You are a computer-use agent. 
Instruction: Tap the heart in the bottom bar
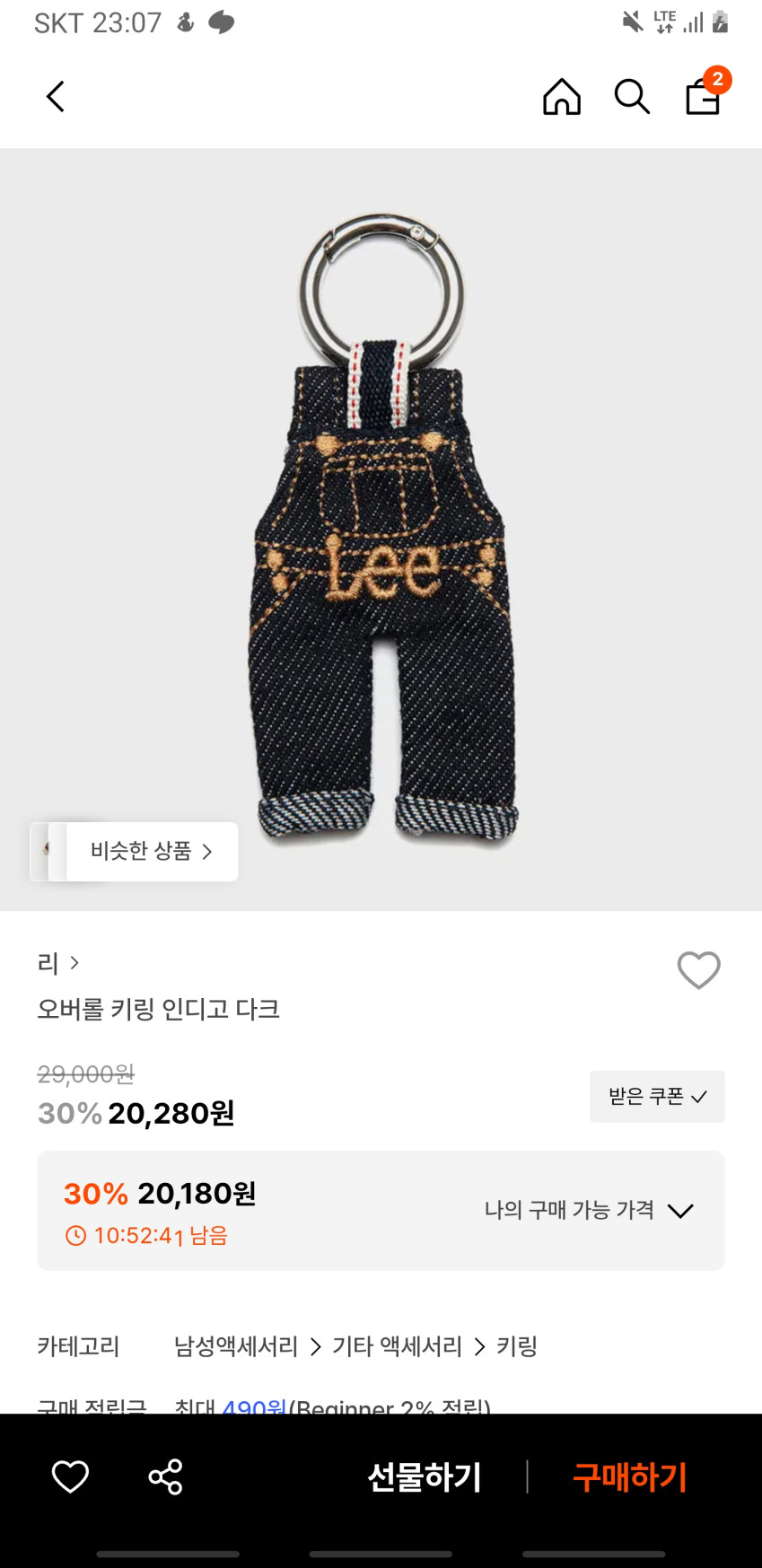pyautogui.click(x=70, y=1476)
